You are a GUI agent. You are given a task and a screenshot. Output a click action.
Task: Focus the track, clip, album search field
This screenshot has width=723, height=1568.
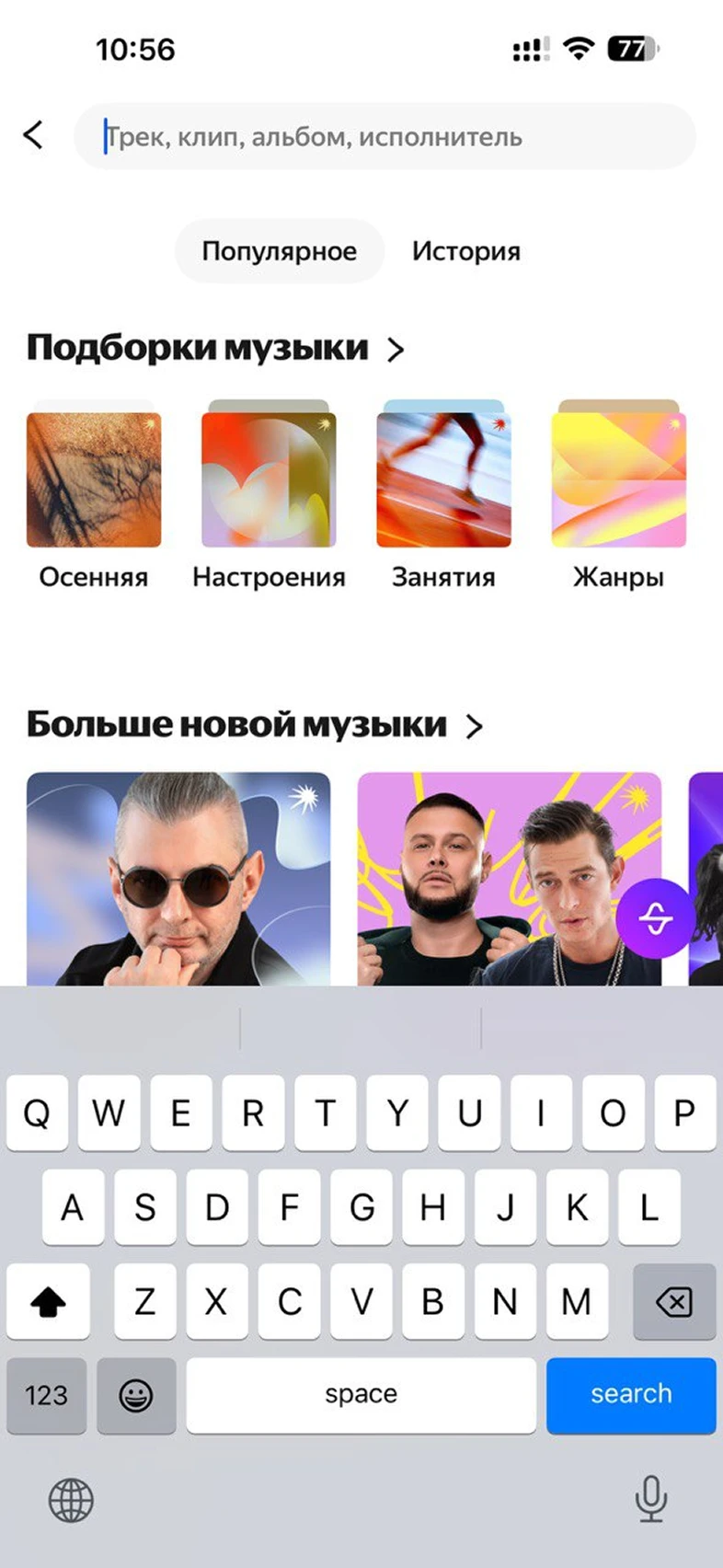tap(384, 137)
